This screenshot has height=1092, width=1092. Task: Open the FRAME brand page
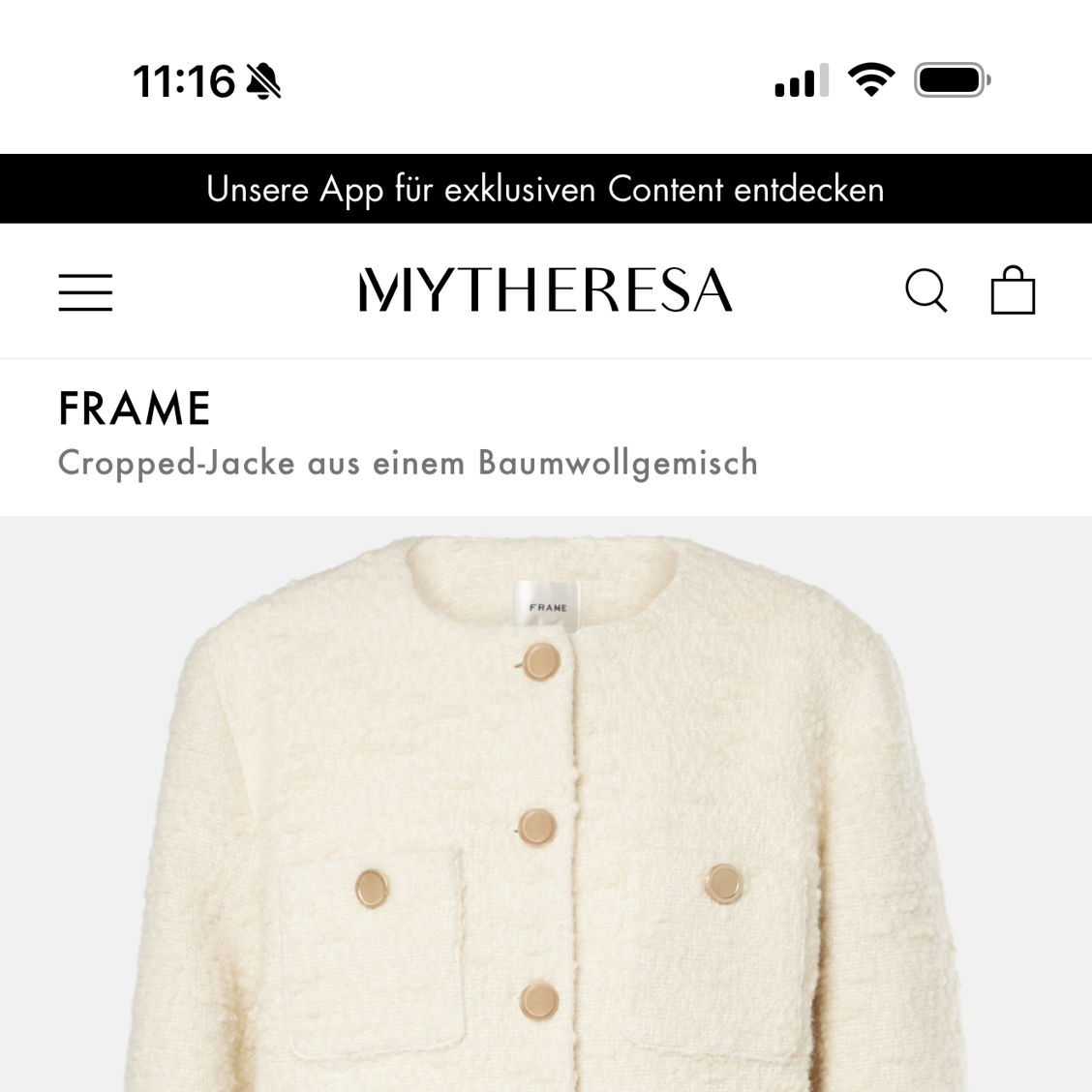pyautogui.click(x=135, y=409)
